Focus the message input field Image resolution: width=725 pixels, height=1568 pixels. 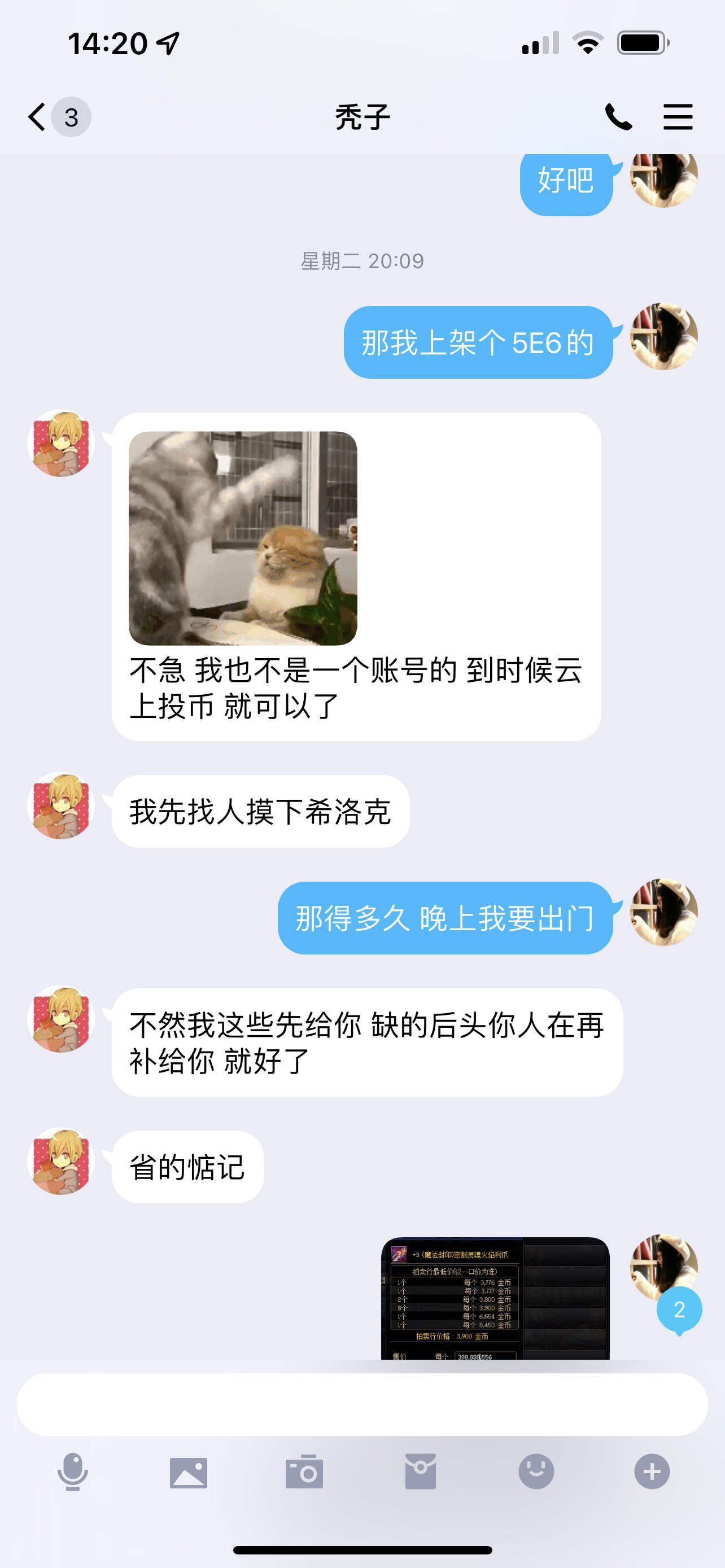click(362, 1404)
